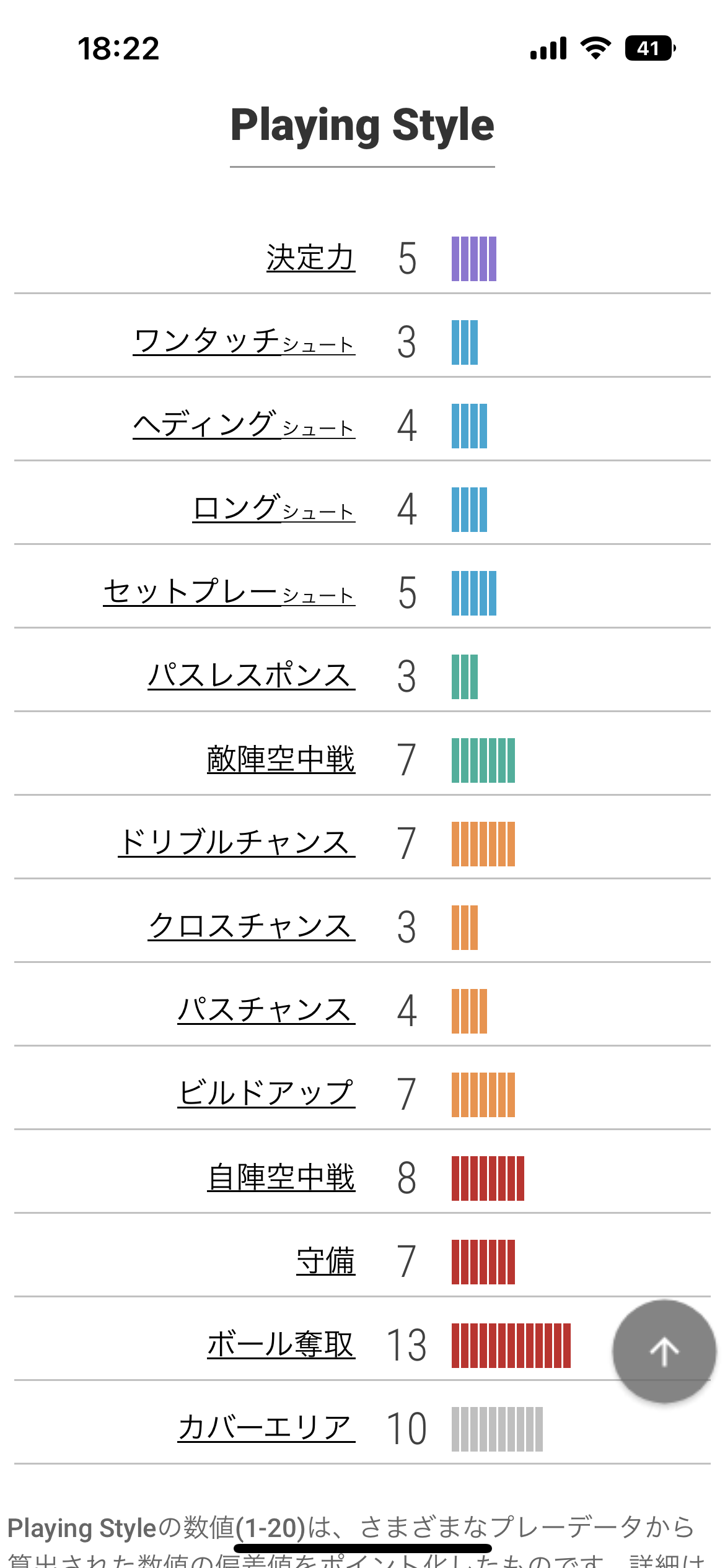
Task: Select the ドリブルチャンス link
Action: point(237,843)
